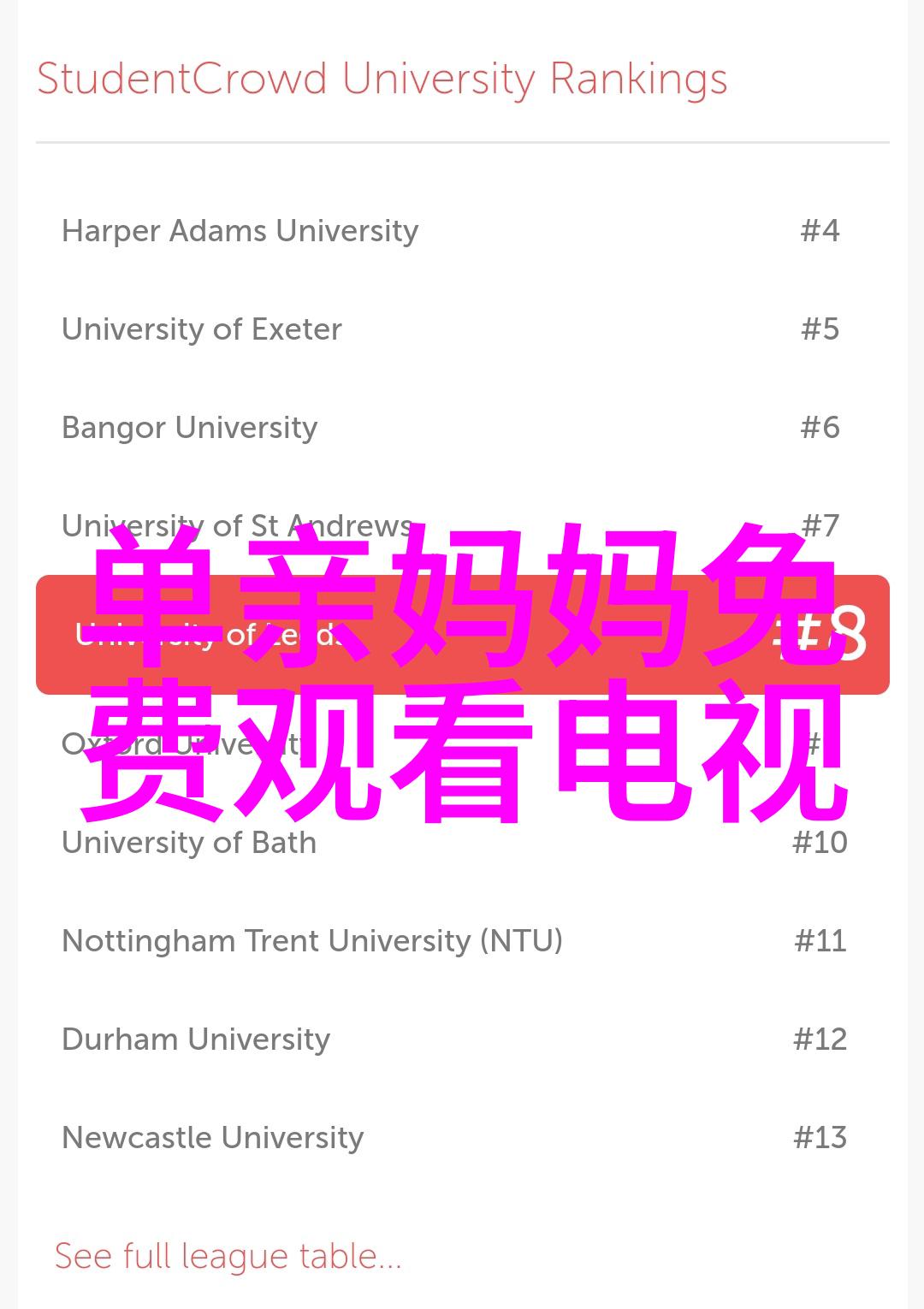924x1309 pixels.
Task: Select Newcastle University ranking
Action: pos(213,1138)
